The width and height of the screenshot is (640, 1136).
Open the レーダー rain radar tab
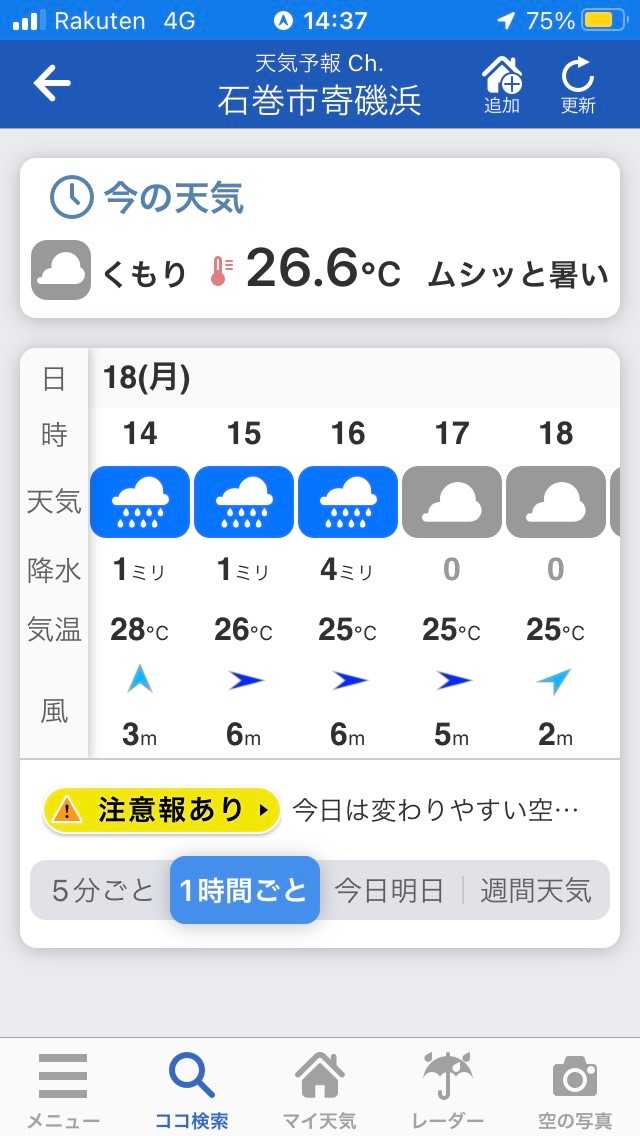pyautogui.click(x=448, y=1090)
